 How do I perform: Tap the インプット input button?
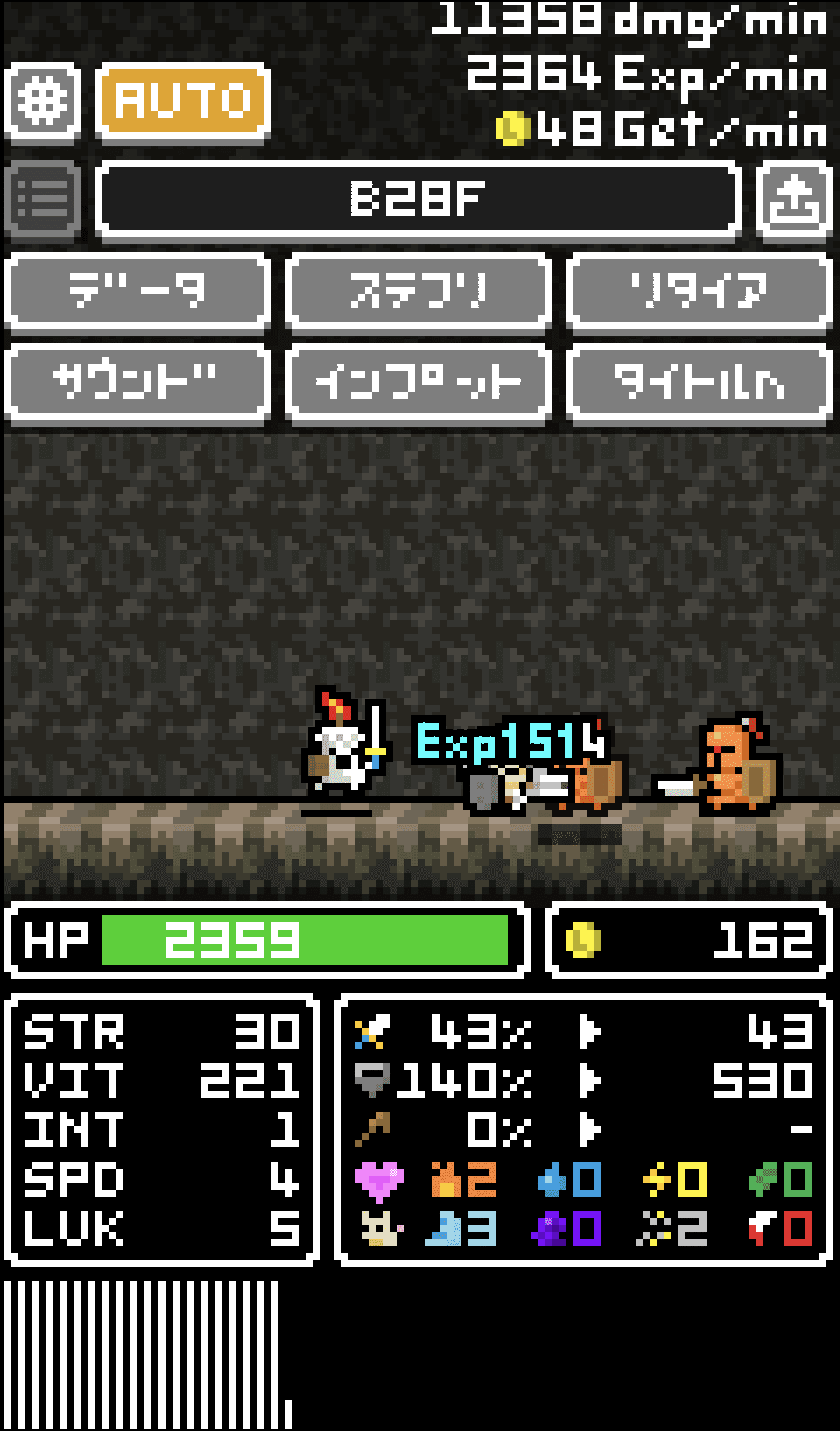click(x=418, y=383)
